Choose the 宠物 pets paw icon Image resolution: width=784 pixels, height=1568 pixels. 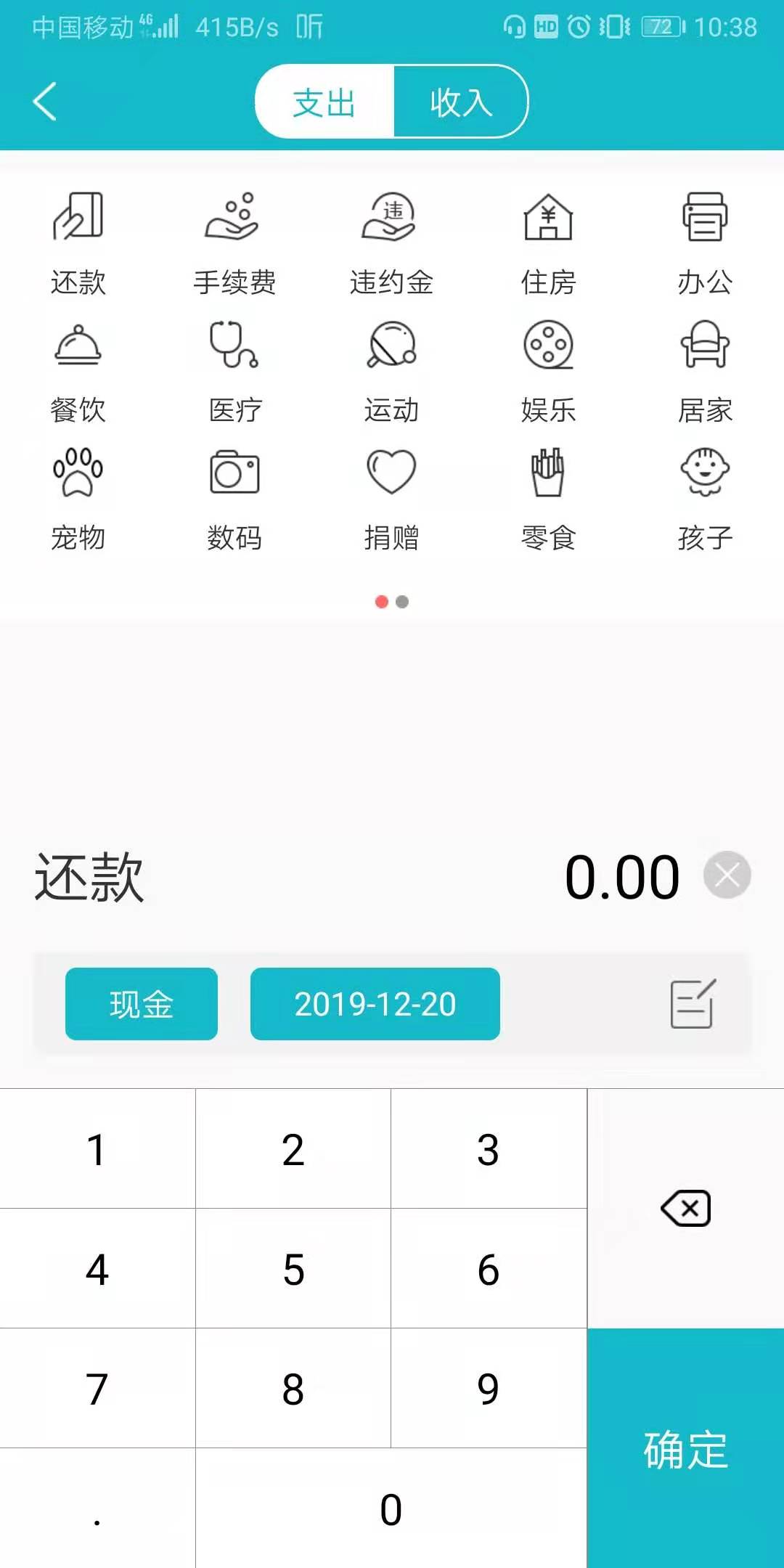tap(78, 473)
